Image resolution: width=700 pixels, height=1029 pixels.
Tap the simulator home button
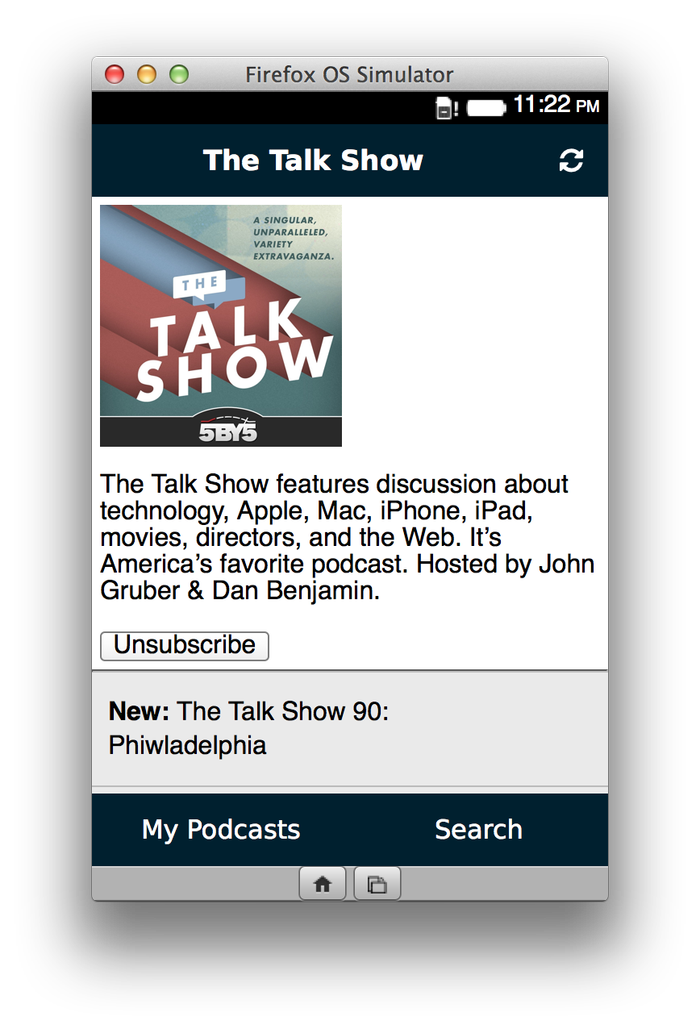[x=323, y=884]
